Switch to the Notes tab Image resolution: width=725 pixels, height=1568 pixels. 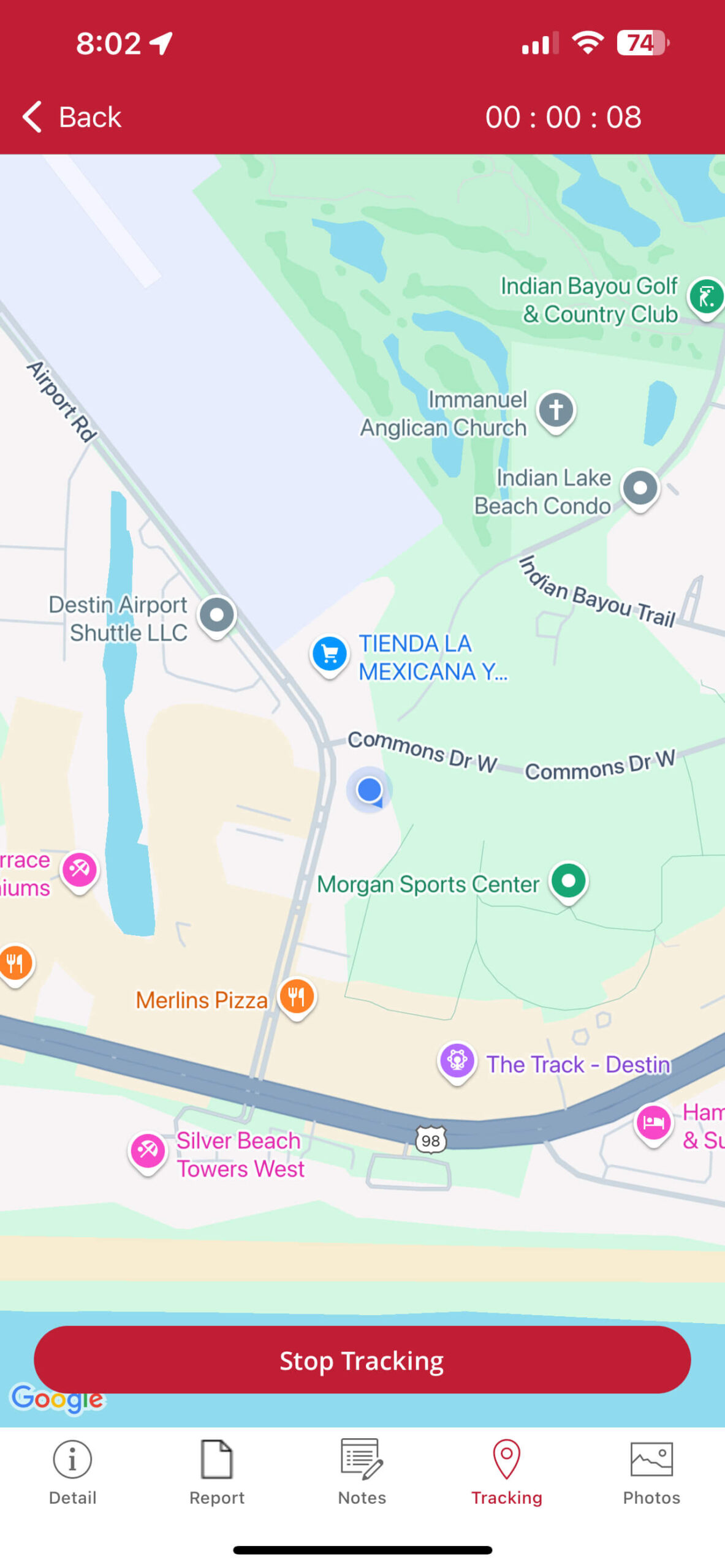pos(362,1471)
